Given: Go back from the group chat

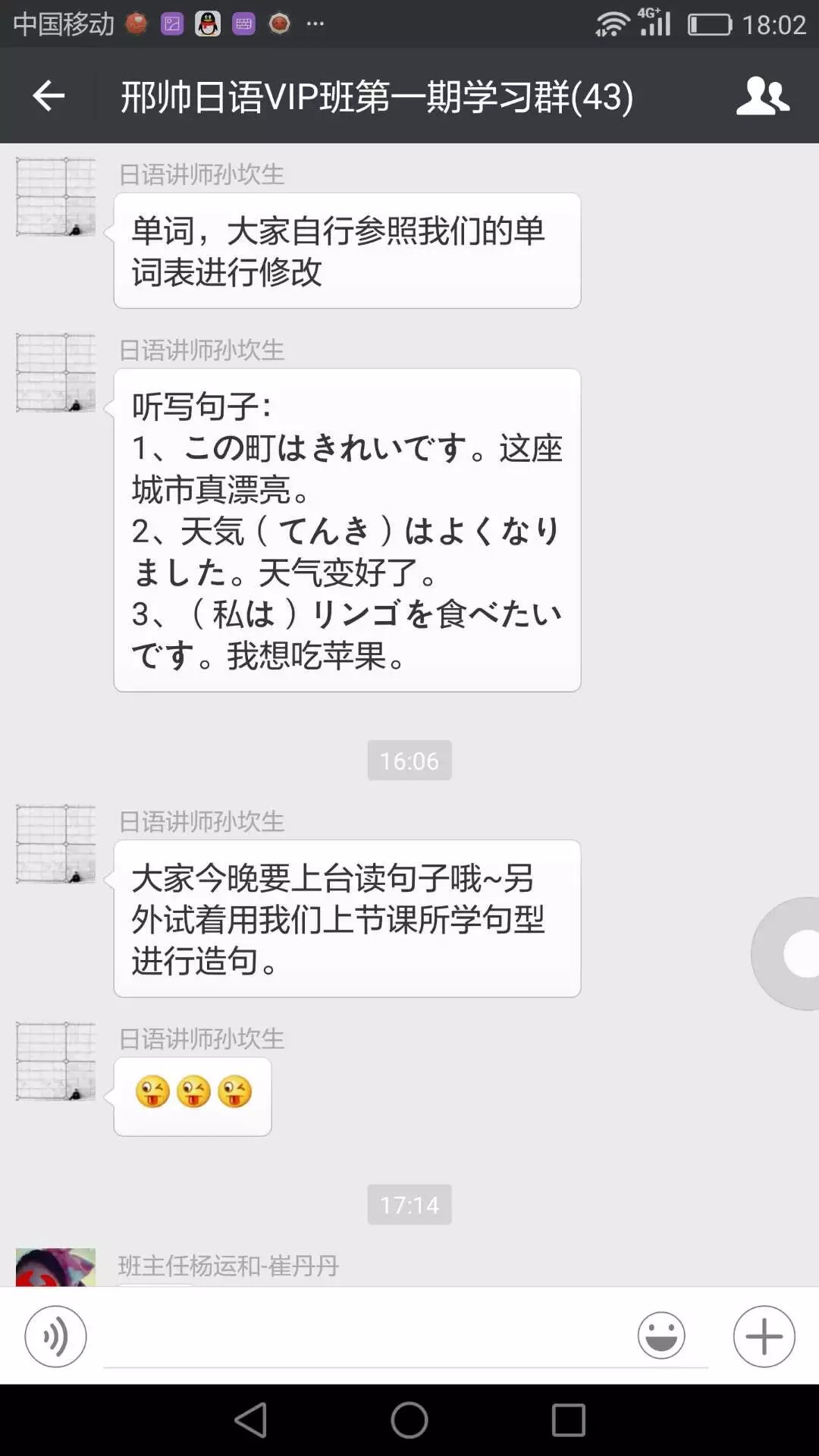Looking at the screenshot, I should pyautogui.click(x=49, y=96).
